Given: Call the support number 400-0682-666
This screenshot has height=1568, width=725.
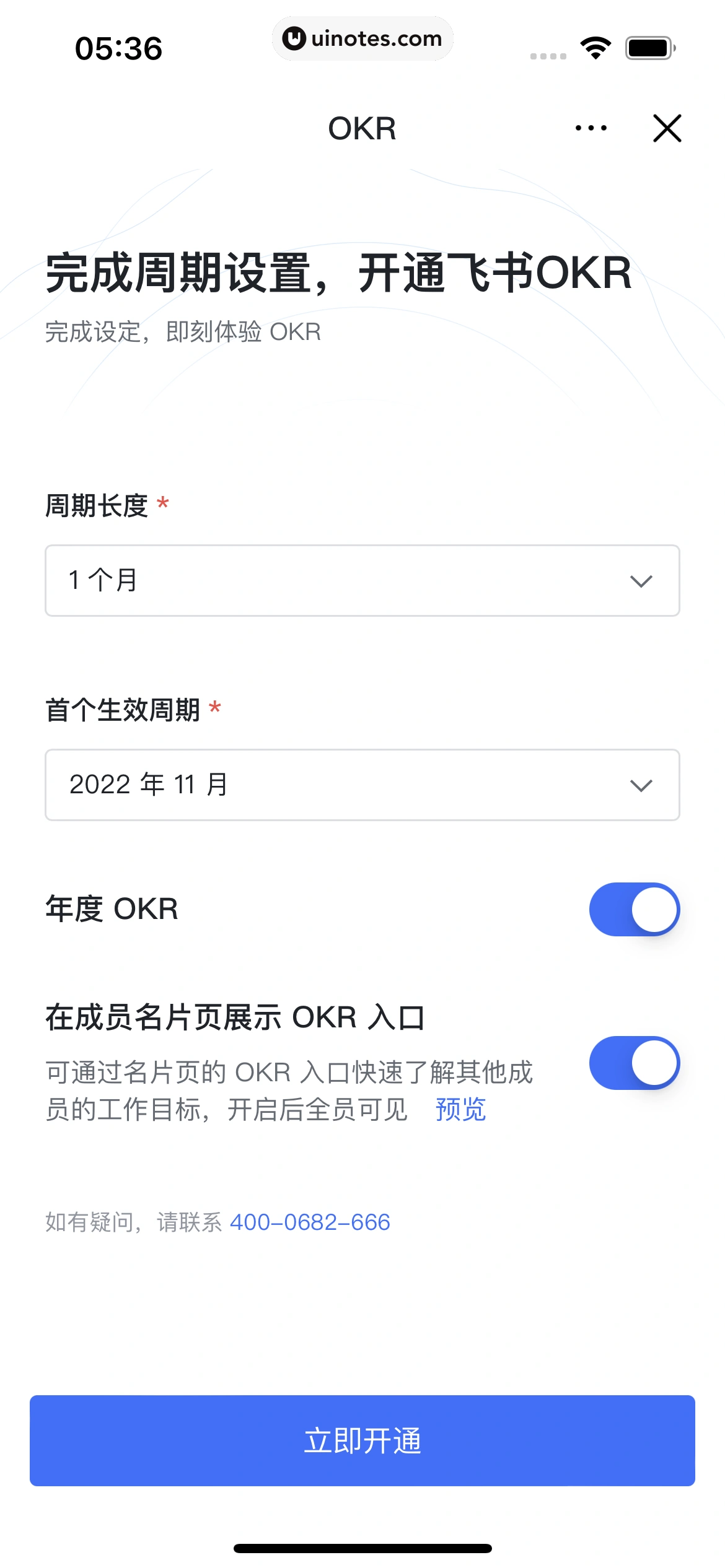Looking at the screenshot, I should click(x=310, y=1222).
